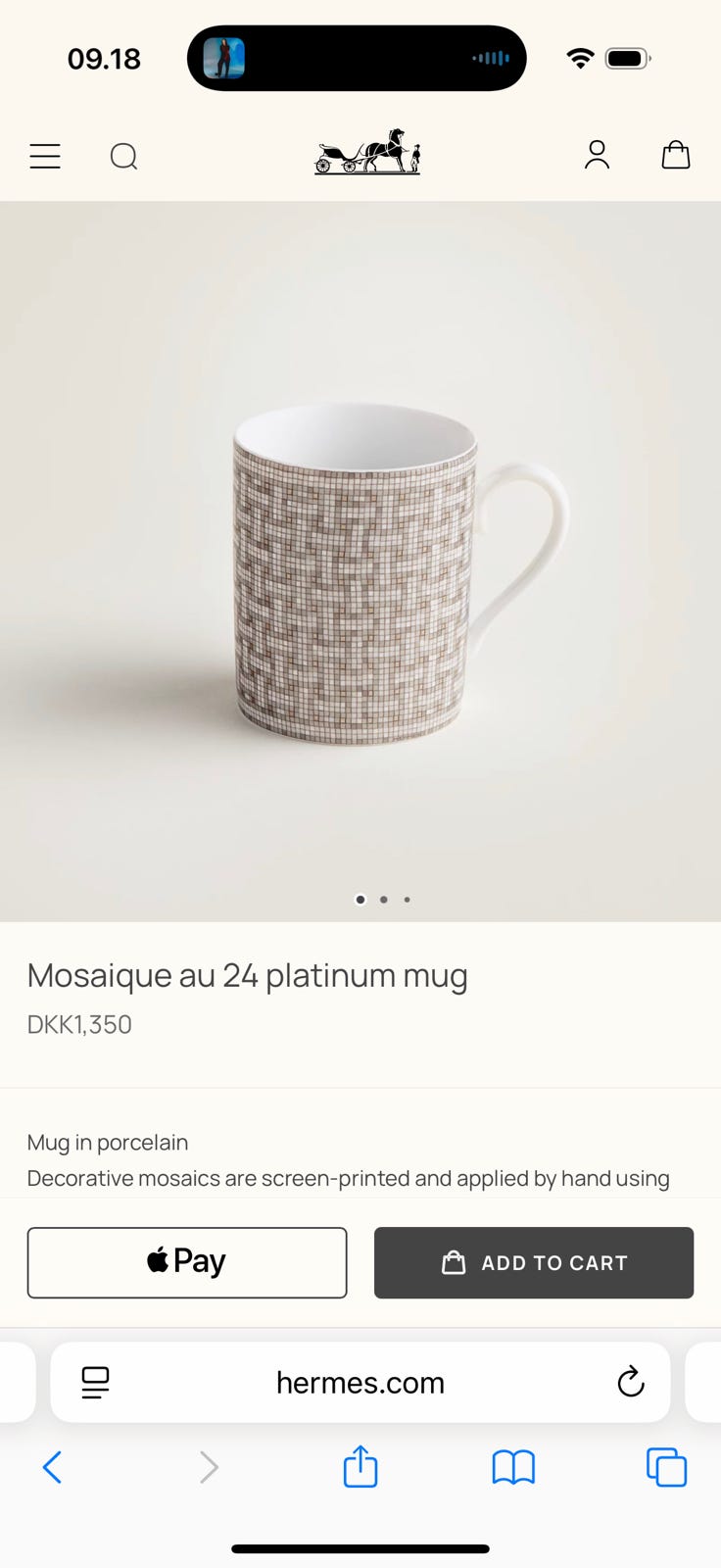Select the third carousel dot
This screenshot has width=721, height=1568.
[408, 899]
